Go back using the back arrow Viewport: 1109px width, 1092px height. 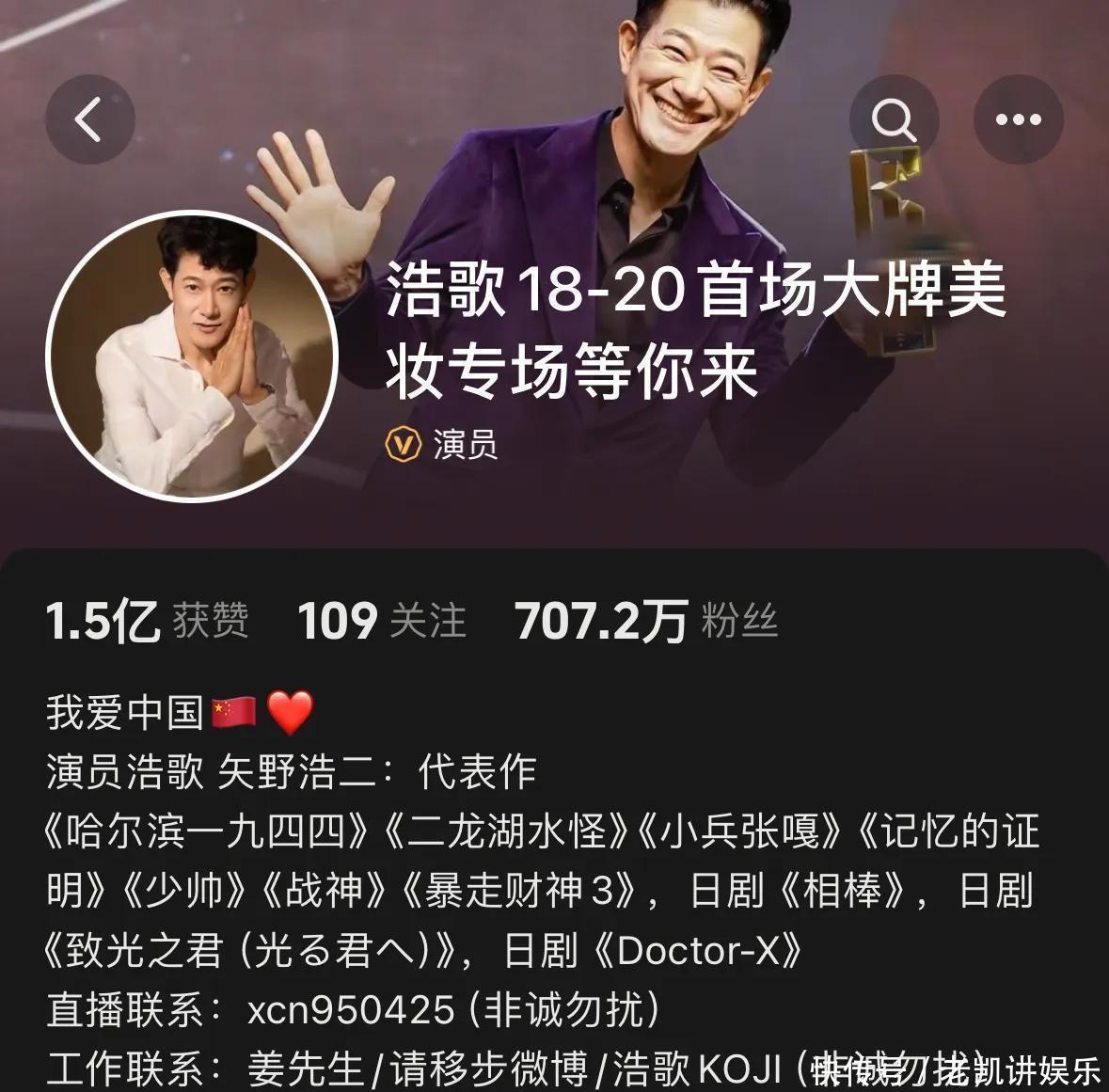(x=90, y=120)
